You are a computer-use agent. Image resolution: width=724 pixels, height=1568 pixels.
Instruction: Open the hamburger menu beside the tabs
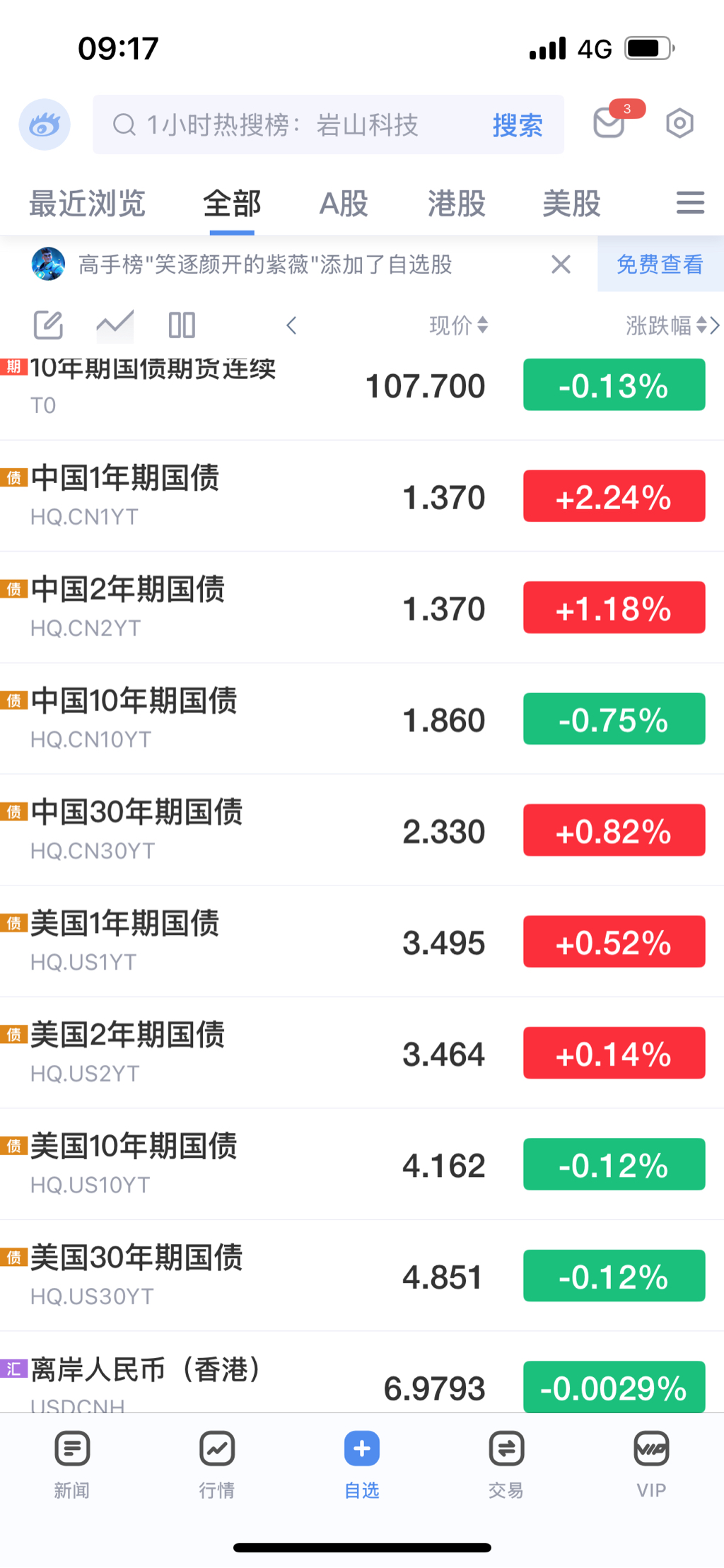689,203
